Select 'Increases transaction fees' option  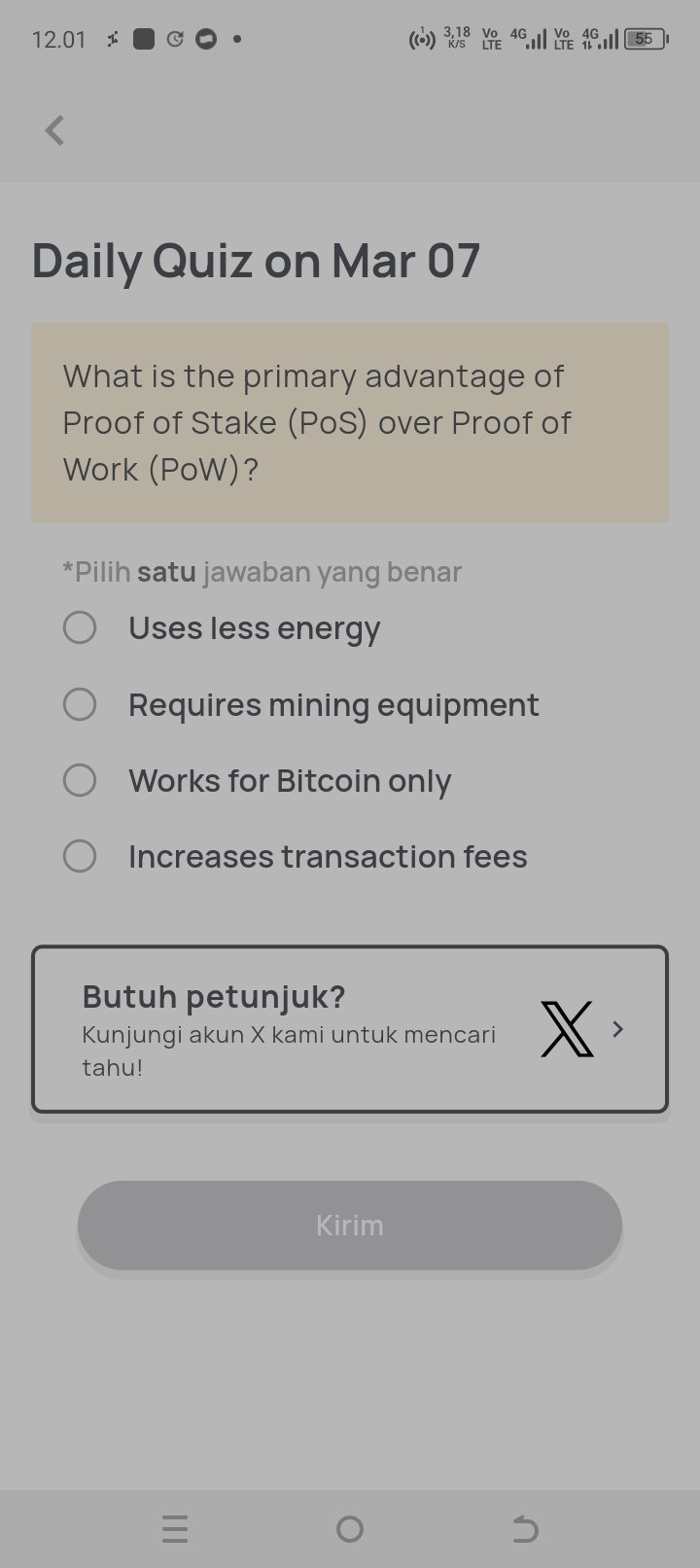(x=80, y=856)
